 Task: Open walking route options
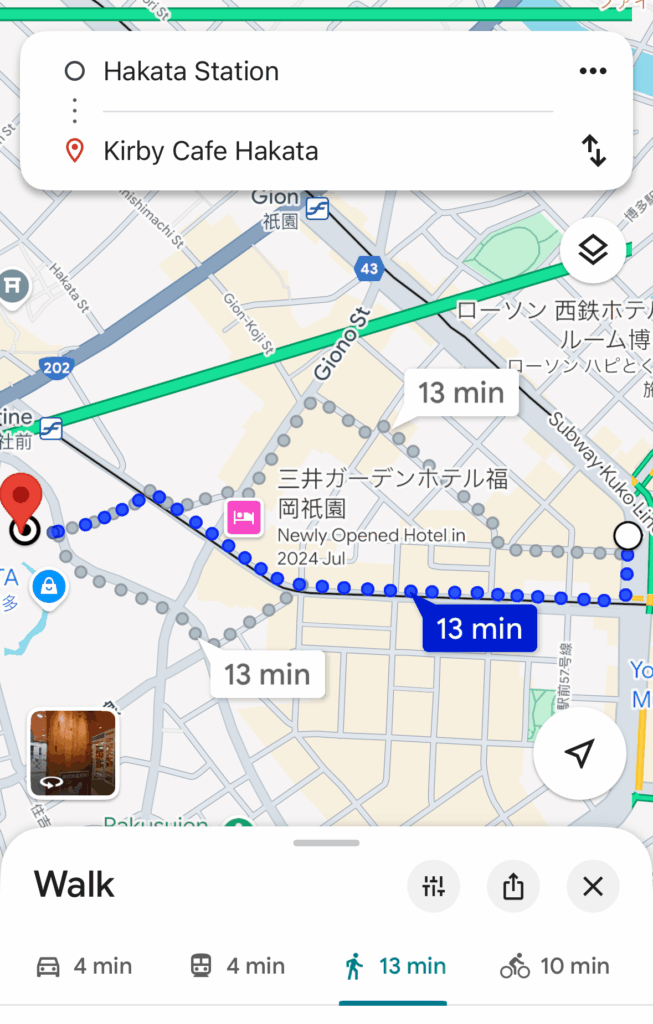point(434,886)
